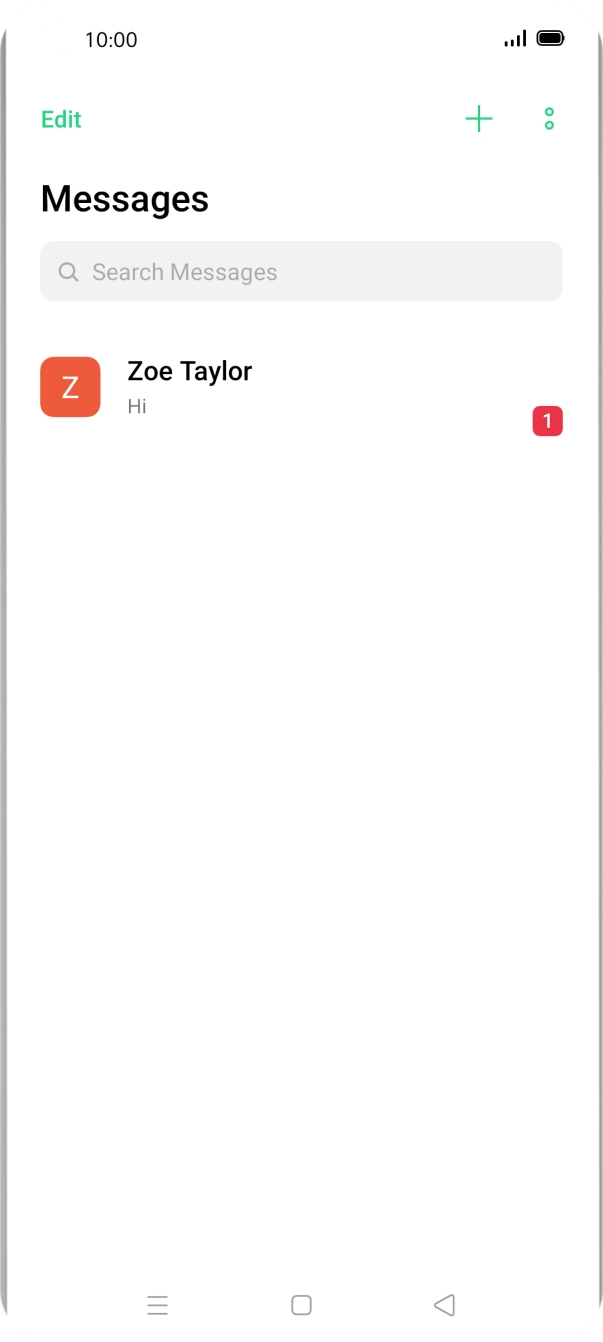Tap the Search Messages field

pyautogui.click(x=301, y=272)
